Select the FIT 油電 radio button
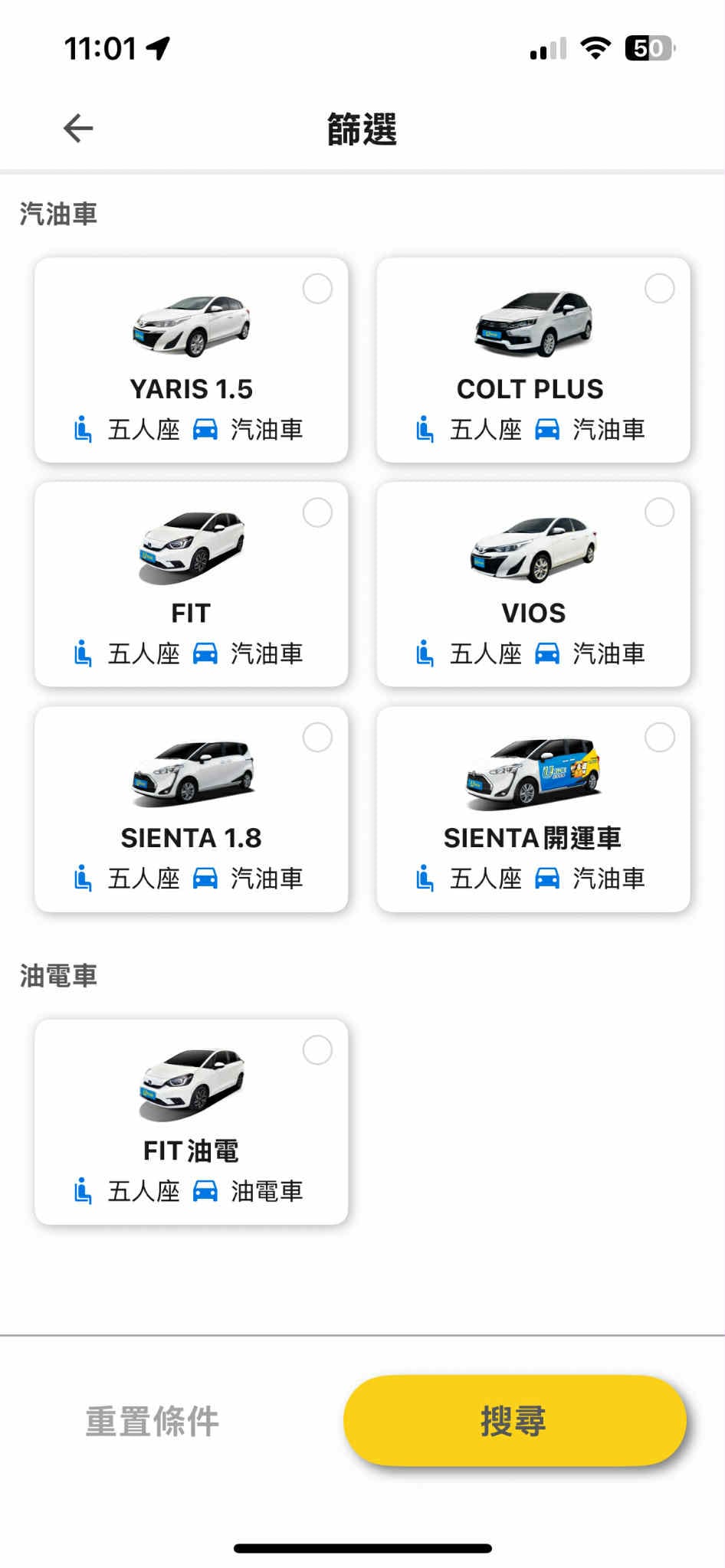 [318, 1049]
